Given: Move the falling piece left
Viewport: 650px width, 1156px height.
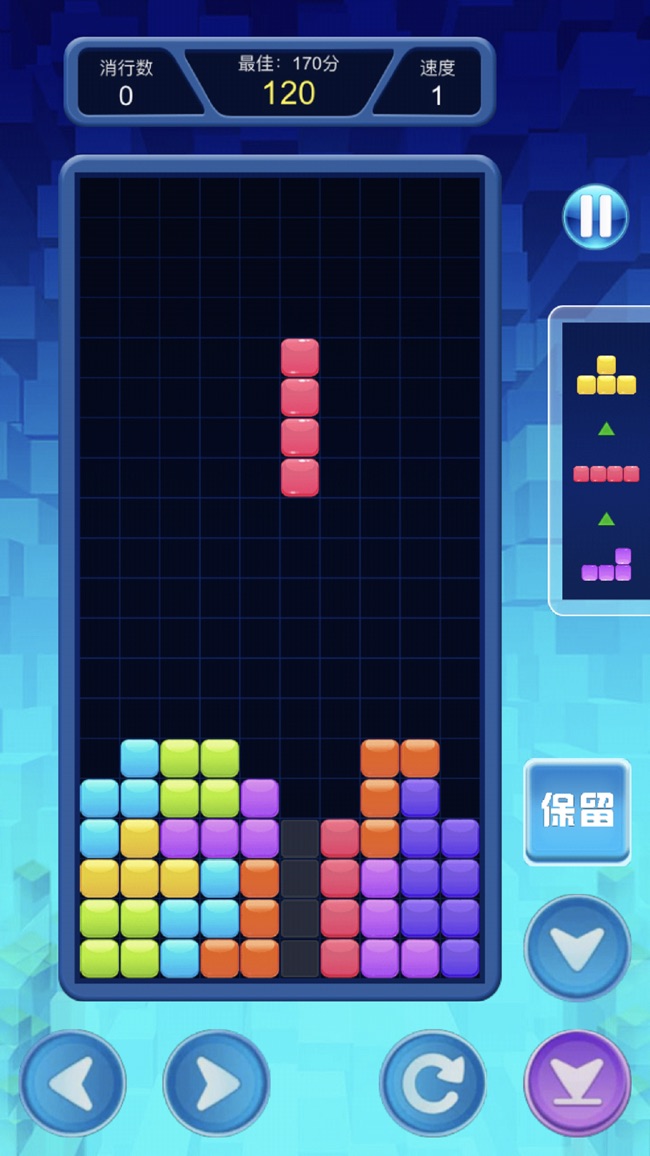Looking at the screenshot, I should [72, 1083].
